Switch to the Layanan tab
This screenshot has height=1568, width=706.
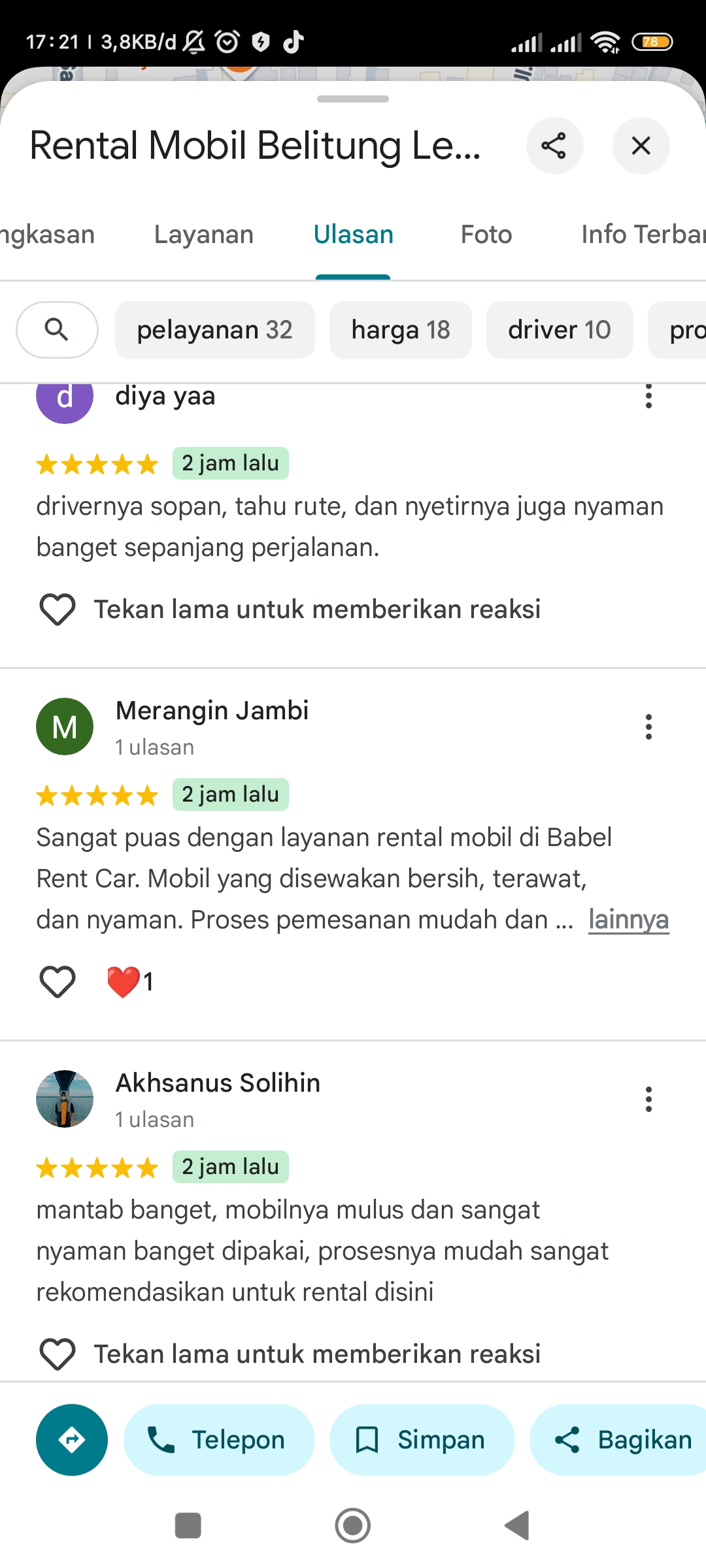(x=204, y=235)
